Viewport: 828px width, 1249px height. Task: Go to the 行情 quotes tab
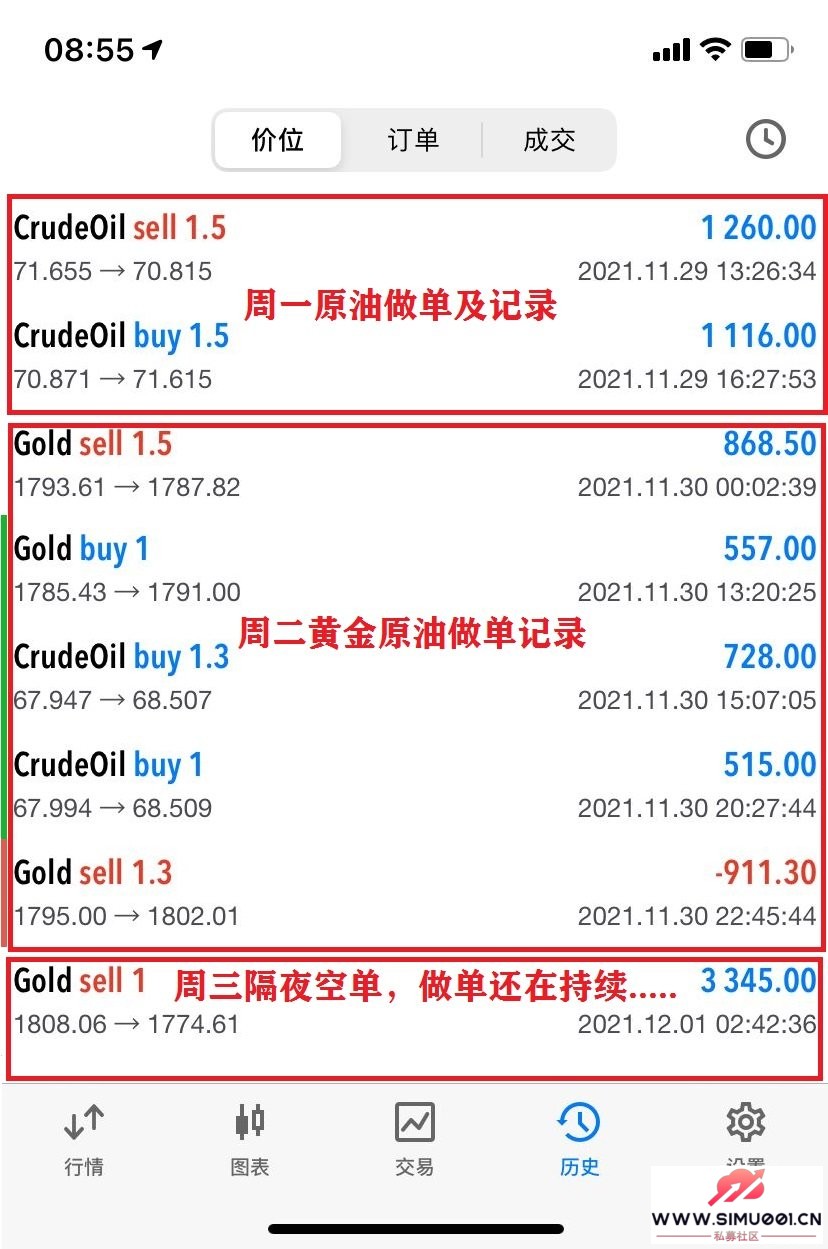pyautogui.click(x=84, y=1138)
